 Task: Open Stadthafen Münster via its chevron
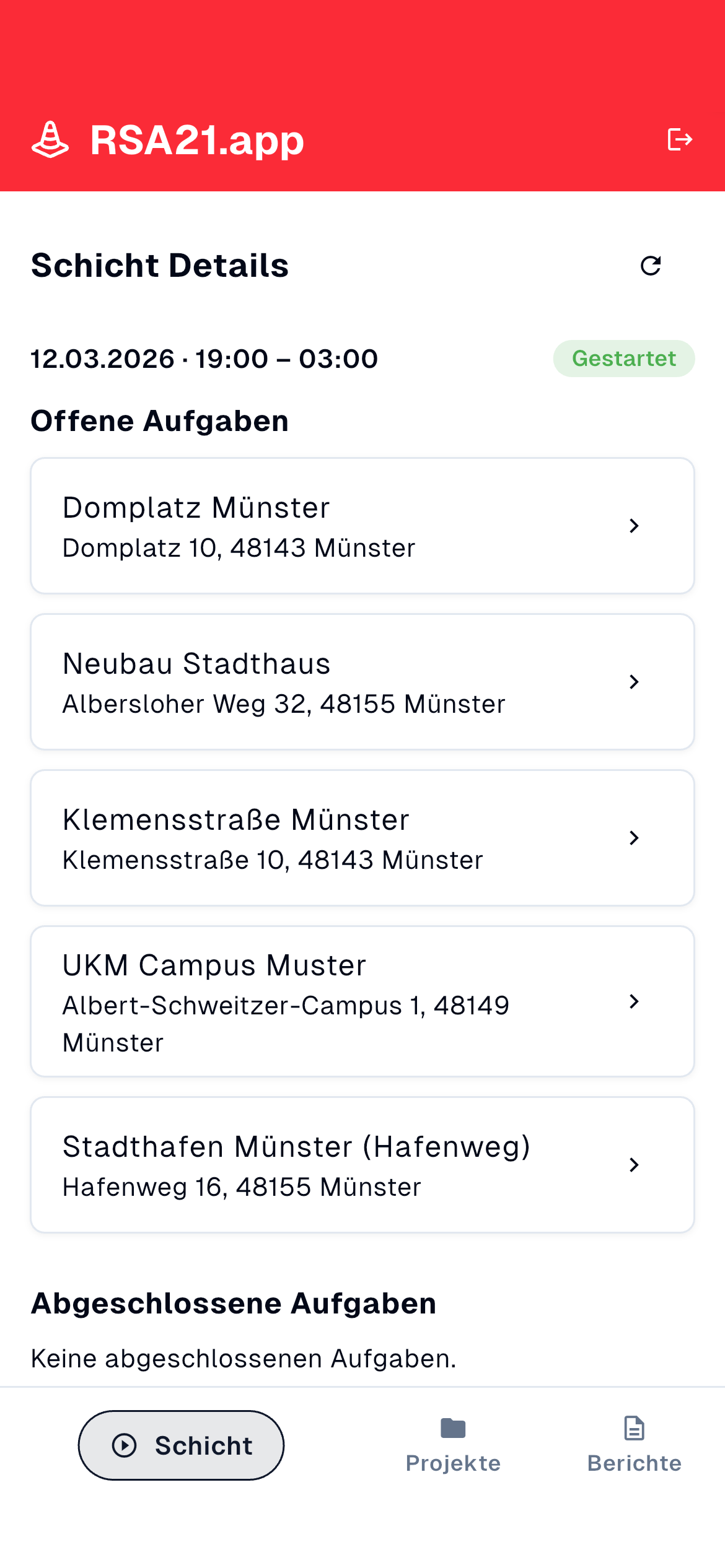click(x=634, y=1164)
